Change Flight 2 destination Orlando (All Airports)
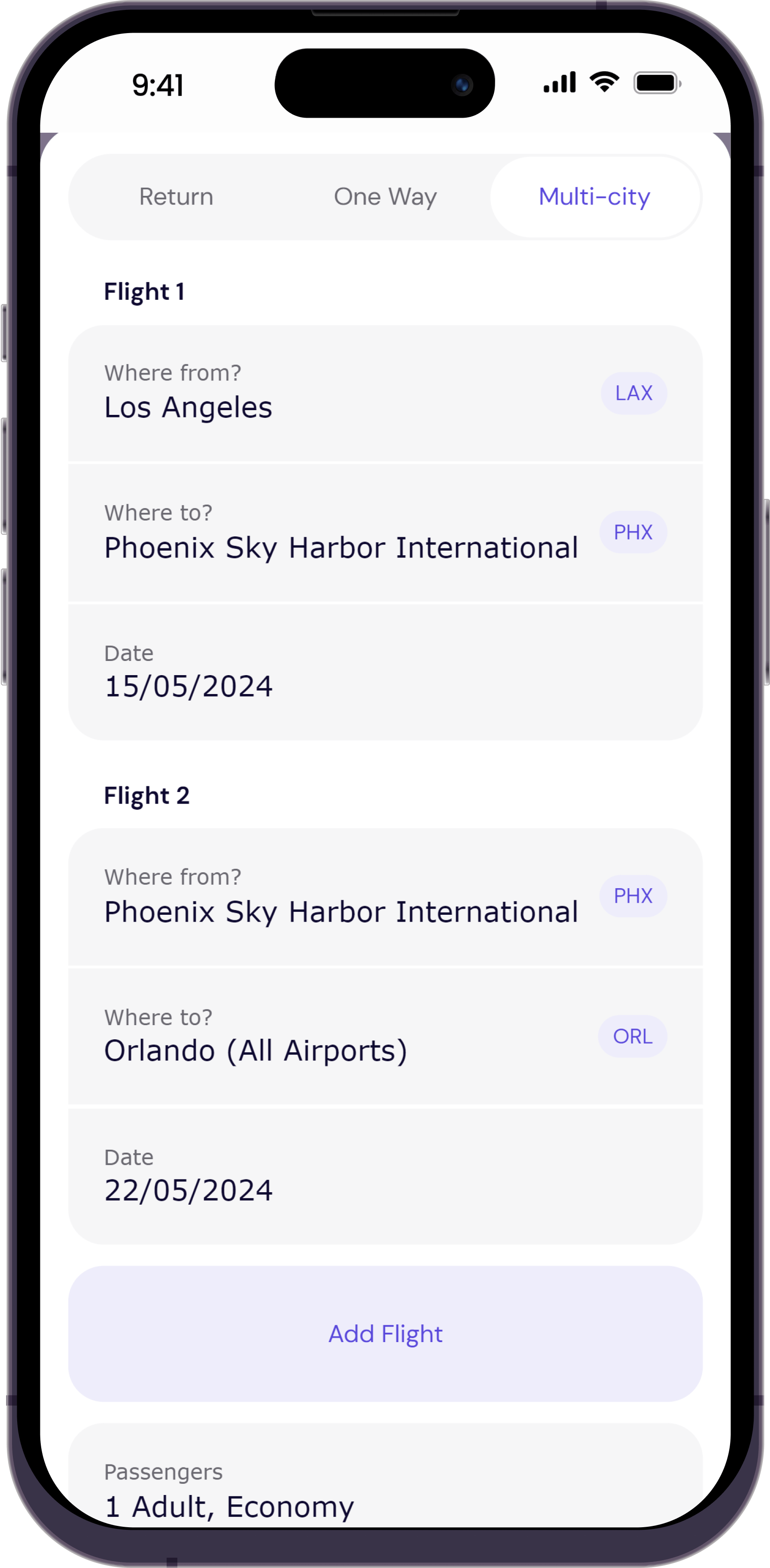This screenshot has height=1568, width=770. pyautogui.click(x=385, y=1037)
